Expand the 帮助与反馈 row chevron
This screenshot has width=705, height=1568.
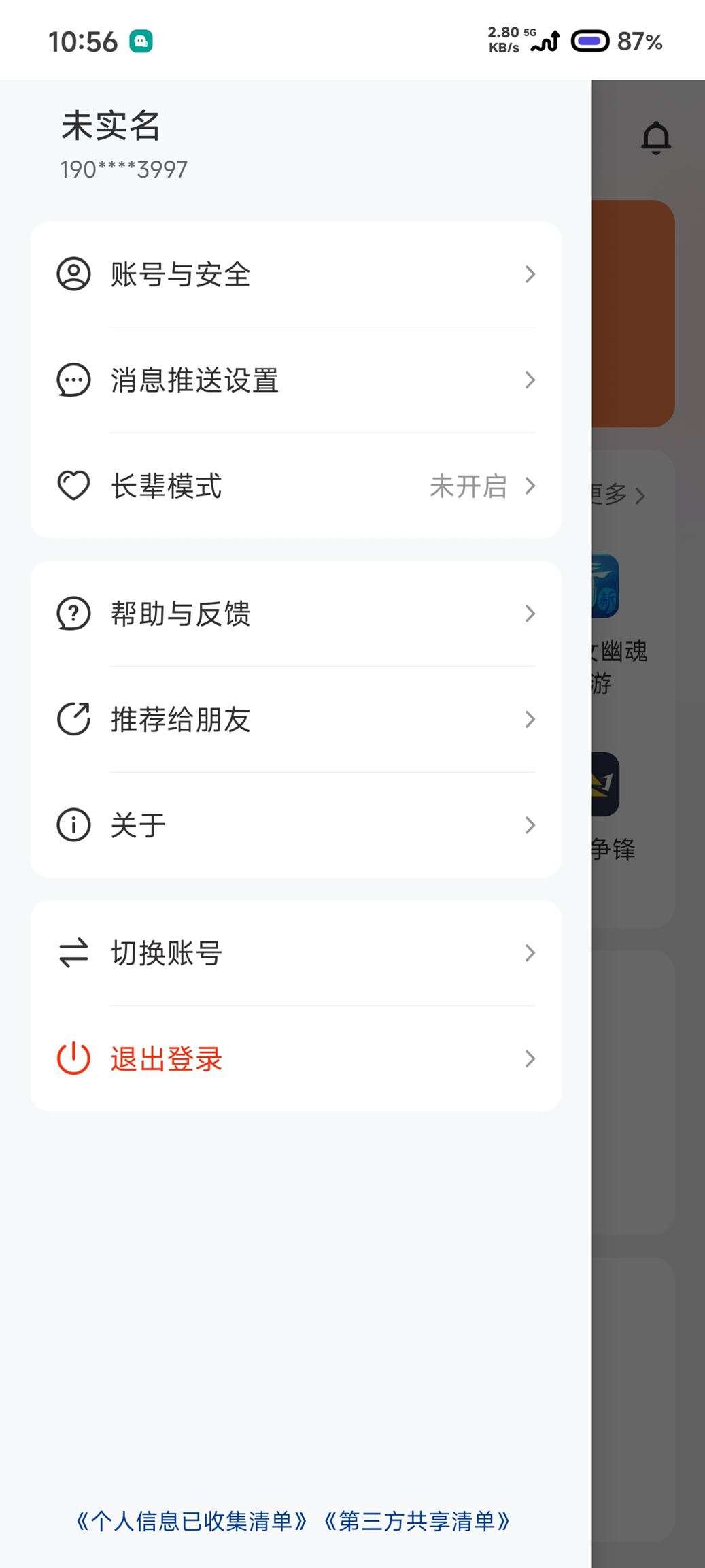[x=530, y=614]
